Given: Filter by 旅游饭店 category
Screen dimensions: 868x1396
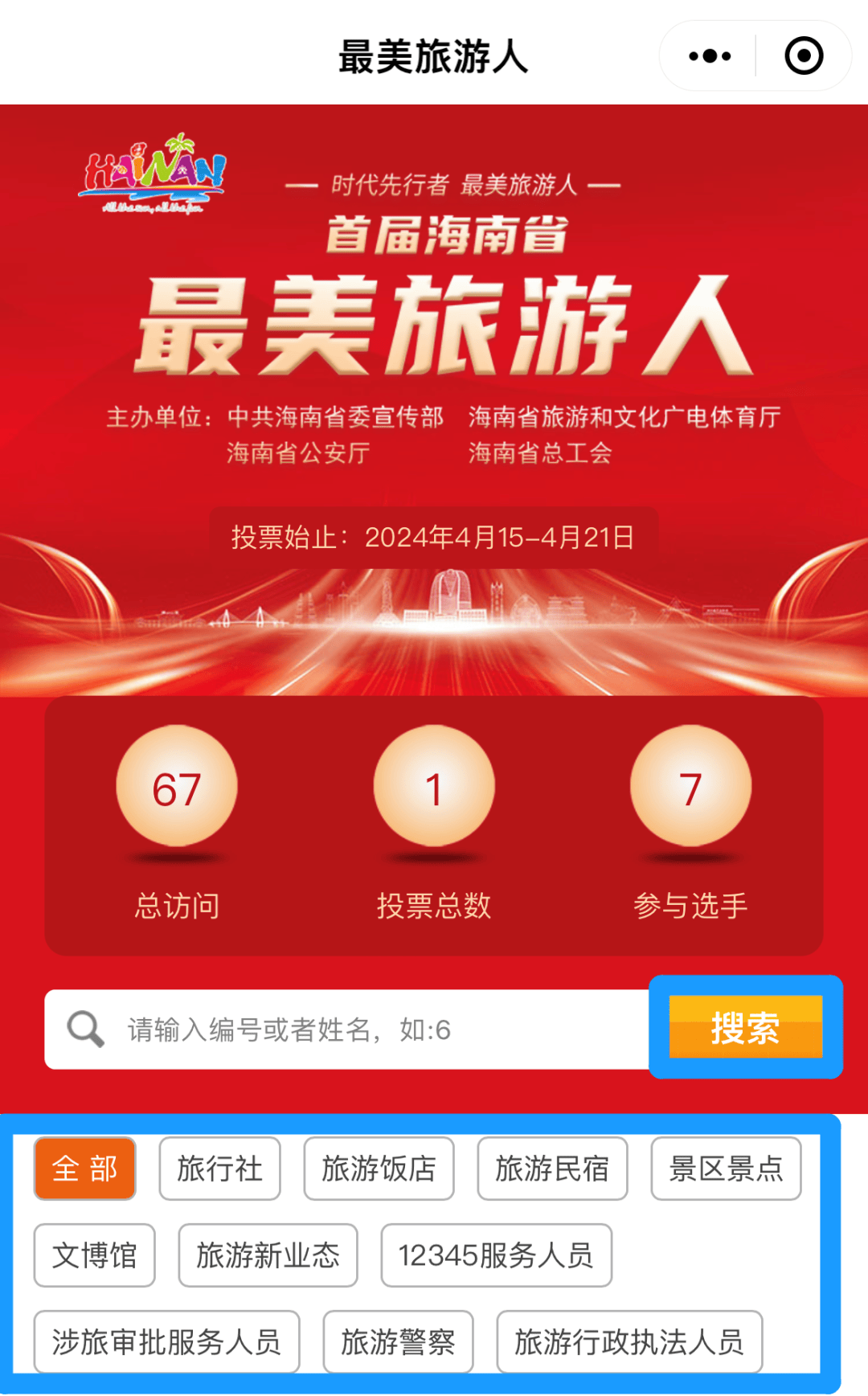Looking at the screenshot, I should coord(379,1169).
